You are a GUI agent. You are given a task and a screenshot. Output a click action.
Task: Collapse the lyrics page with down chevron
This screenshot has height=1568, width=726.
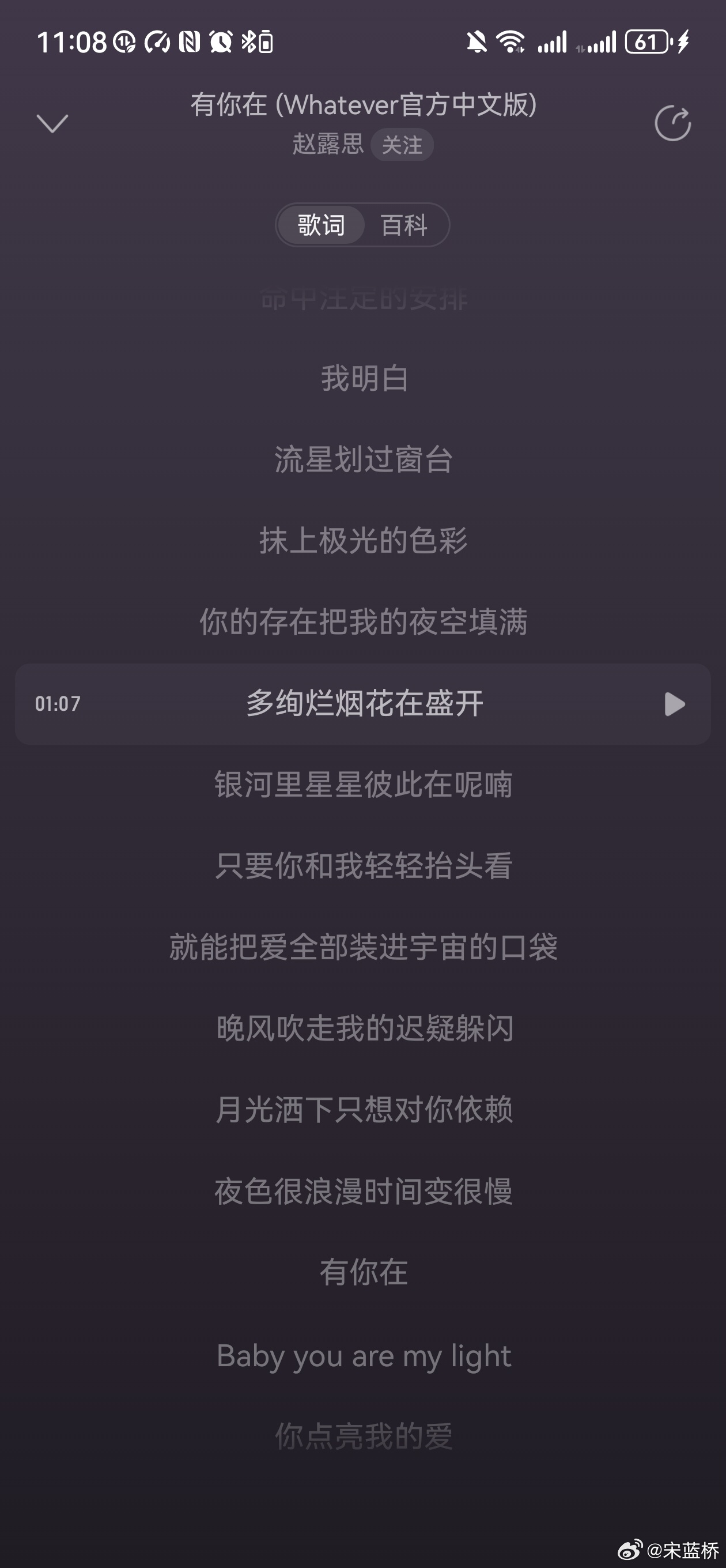(x=52, y=123)
